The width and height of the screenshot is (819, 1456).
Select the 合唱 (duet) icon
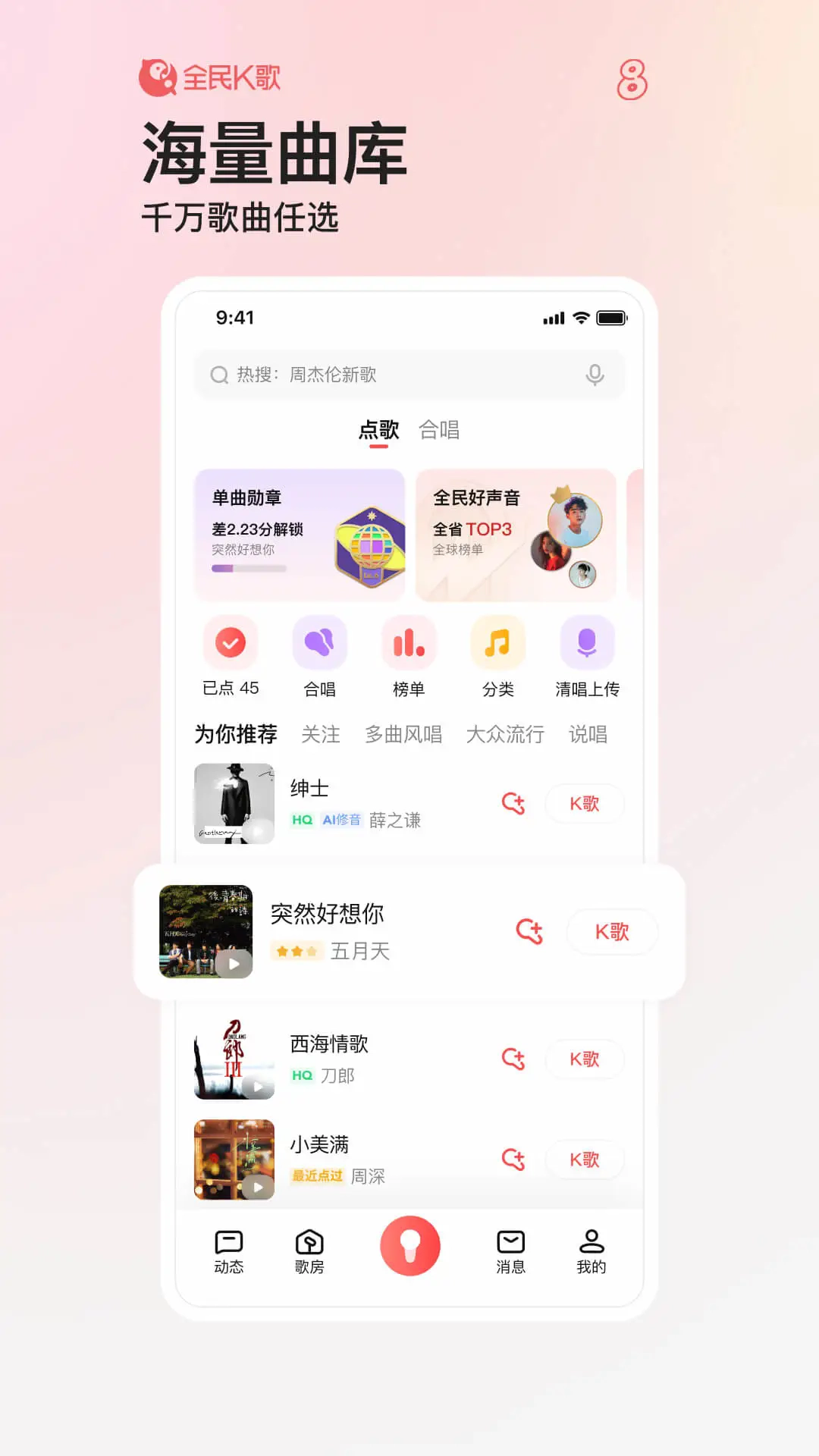(x=320, y=643)
